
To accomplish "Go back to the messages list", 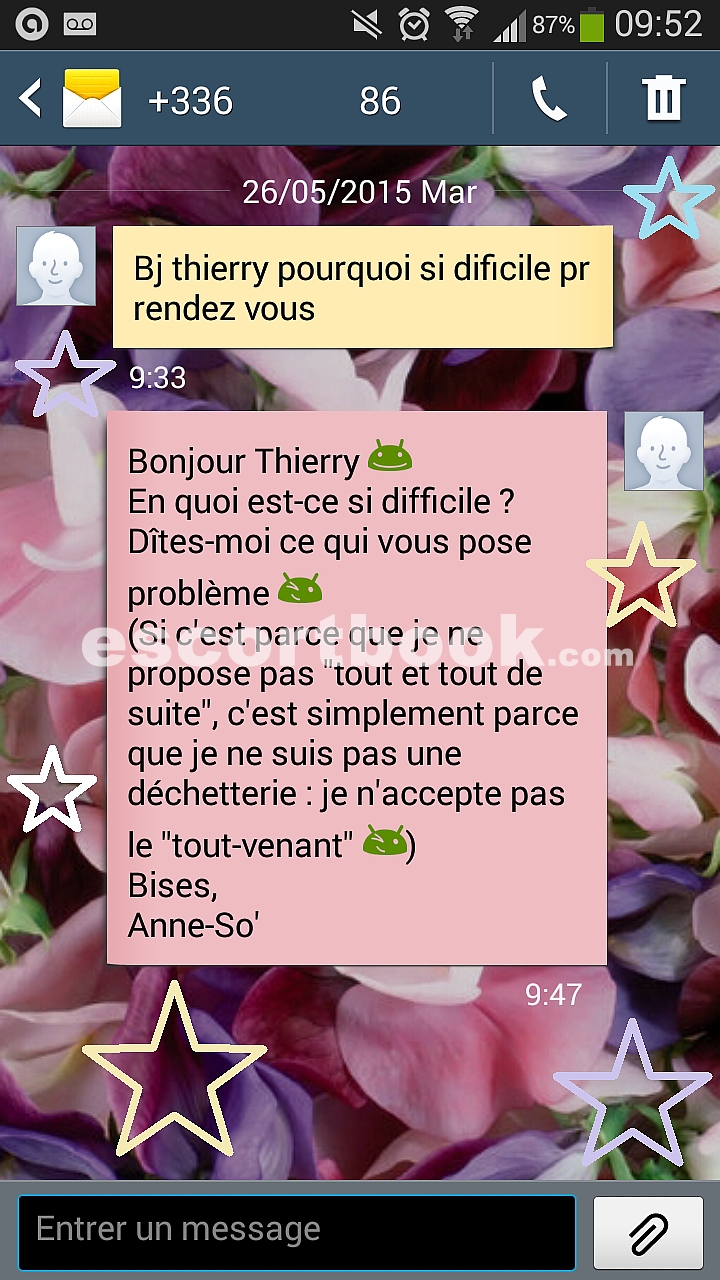I will point(31,99).
